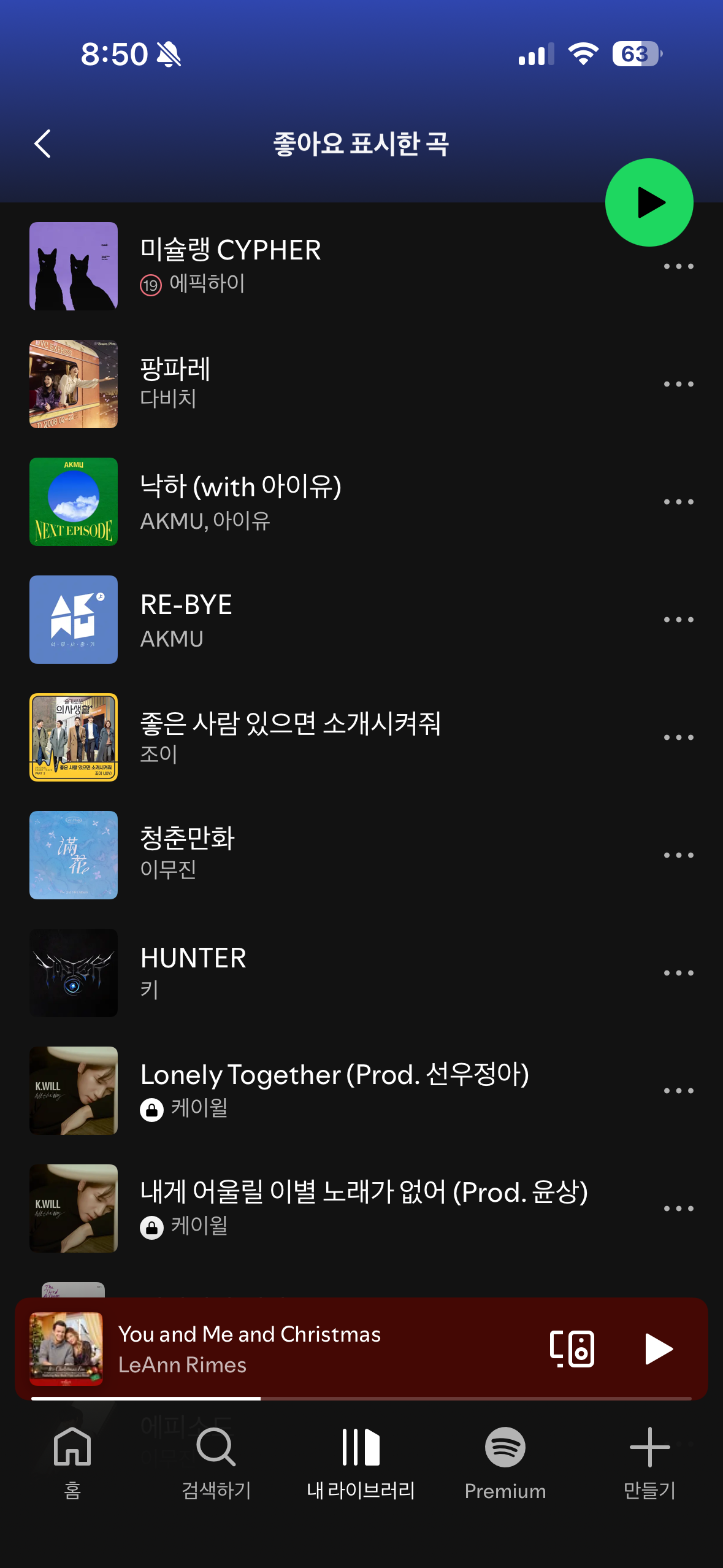Play the song 팡파레 by 다비치
The image size is (723, 1568).
click(361, 384)
